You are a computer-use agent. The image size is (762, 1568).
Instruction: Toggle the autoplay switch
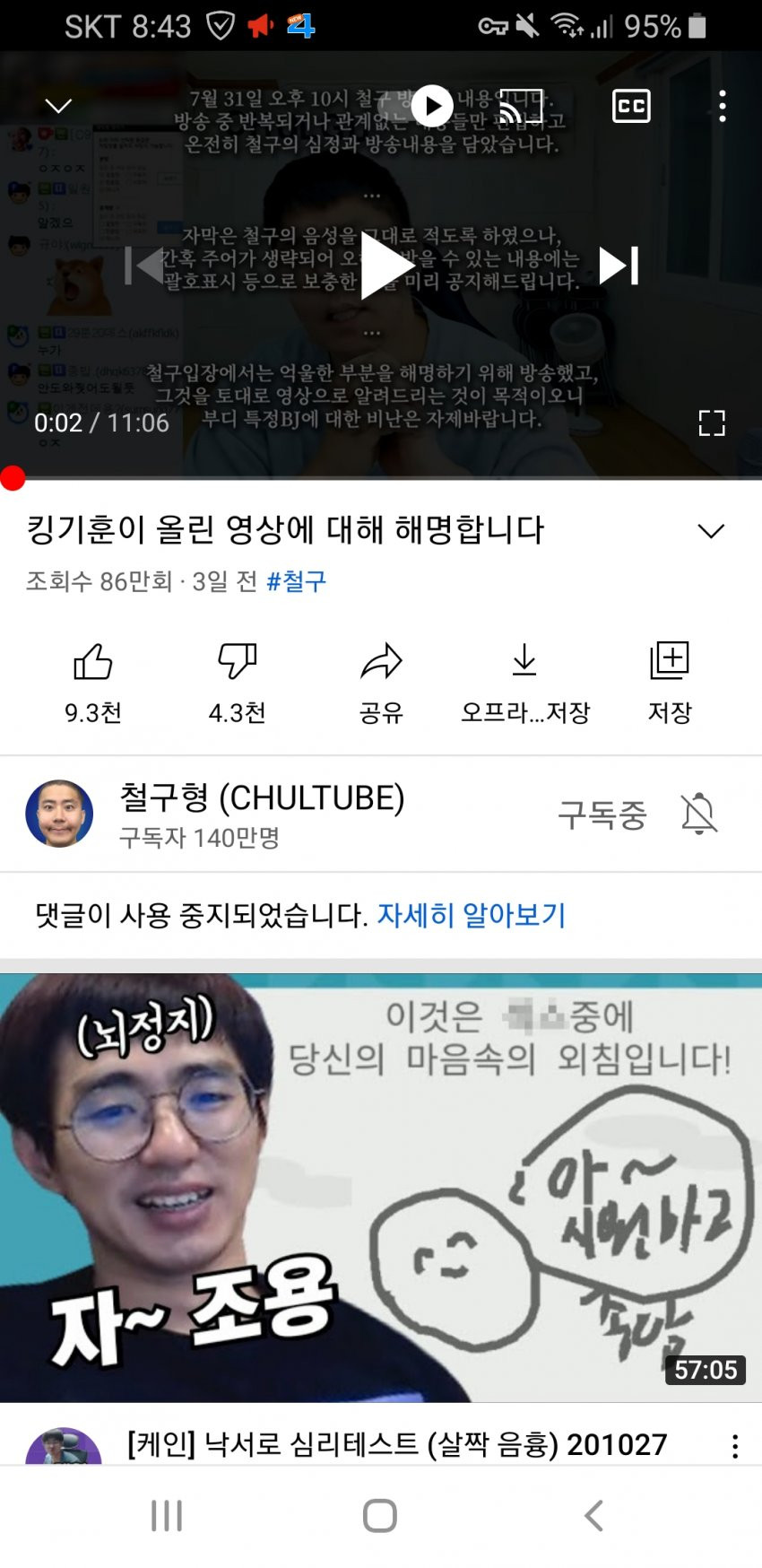pos(431,106)
